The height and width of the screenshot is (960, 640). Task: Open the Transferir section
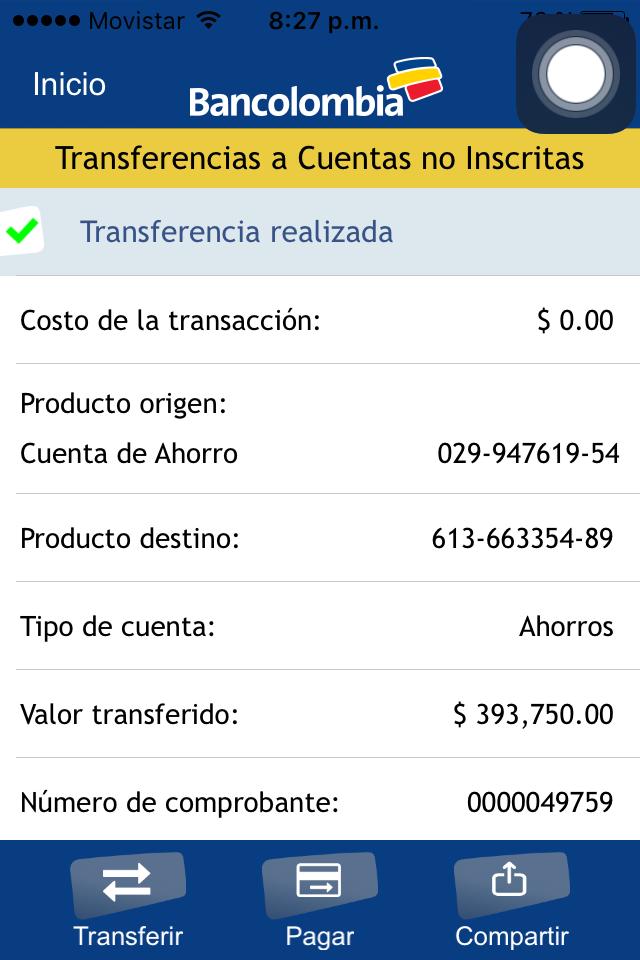[127, 899]
